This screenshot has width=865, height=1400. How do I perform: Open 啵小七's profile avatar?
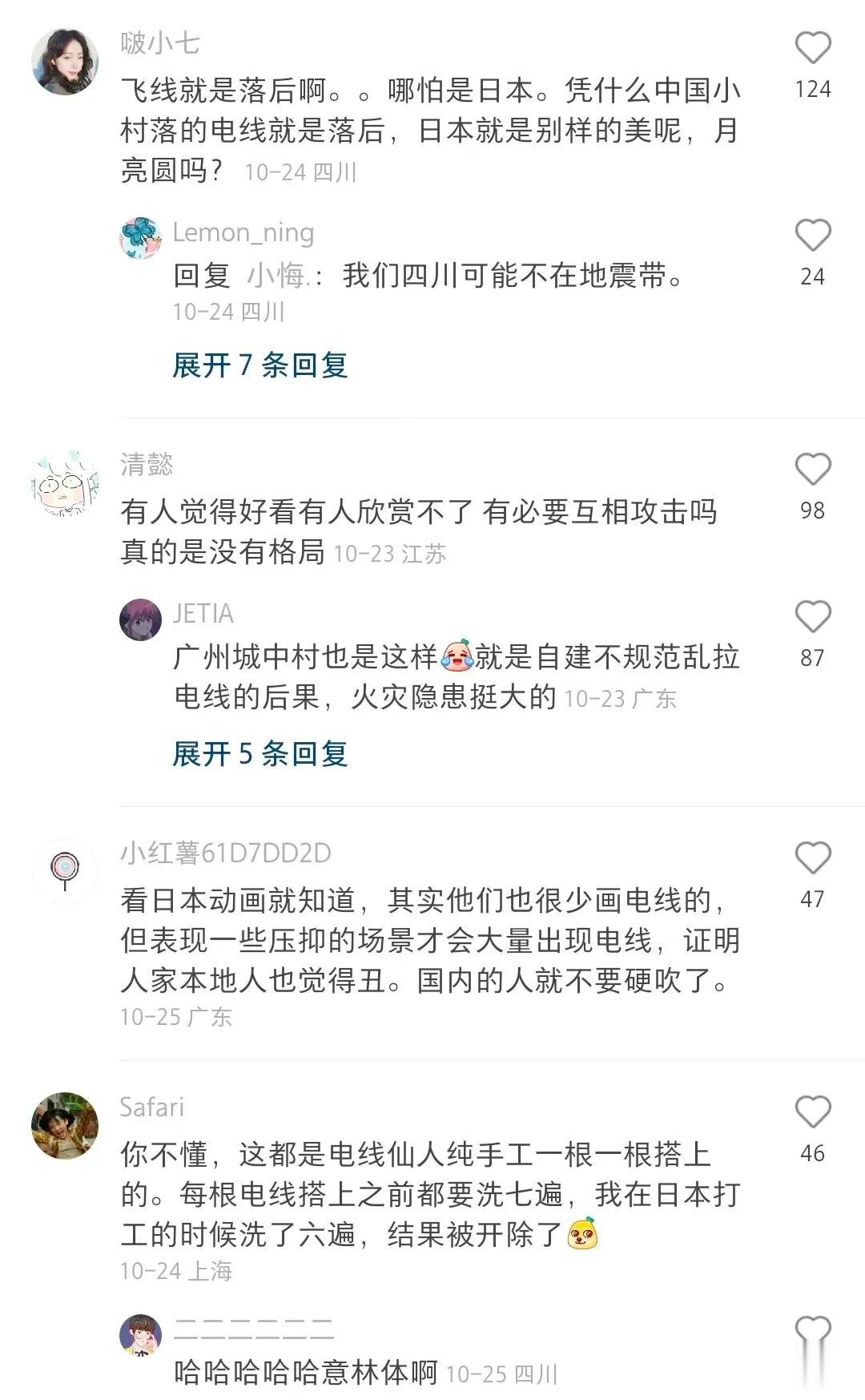[x=64, y=62]
